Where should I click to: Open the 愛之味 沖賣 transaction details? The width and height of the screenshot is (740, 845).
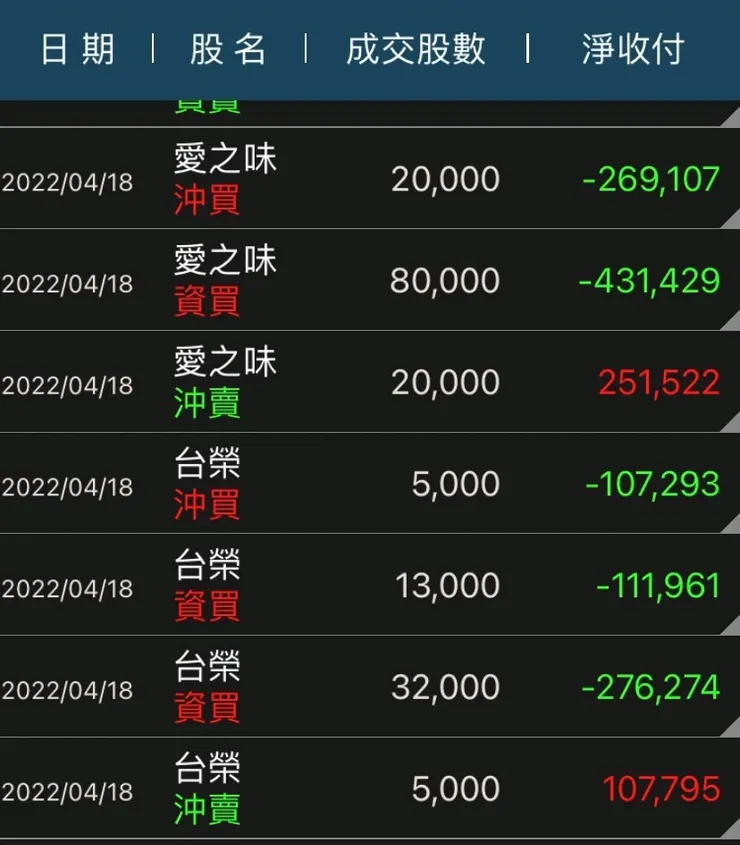pyautogui.click(x=370, y=381)
